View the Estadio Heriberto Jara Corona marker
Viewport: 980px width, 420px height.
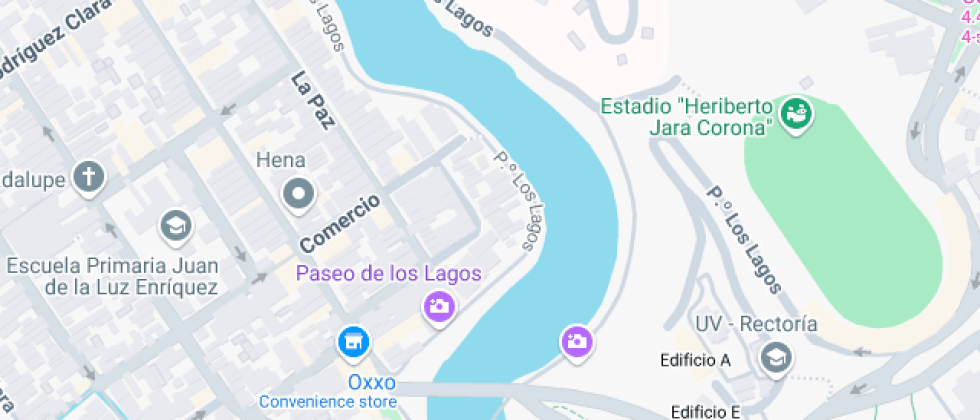(x=796, y=113)
